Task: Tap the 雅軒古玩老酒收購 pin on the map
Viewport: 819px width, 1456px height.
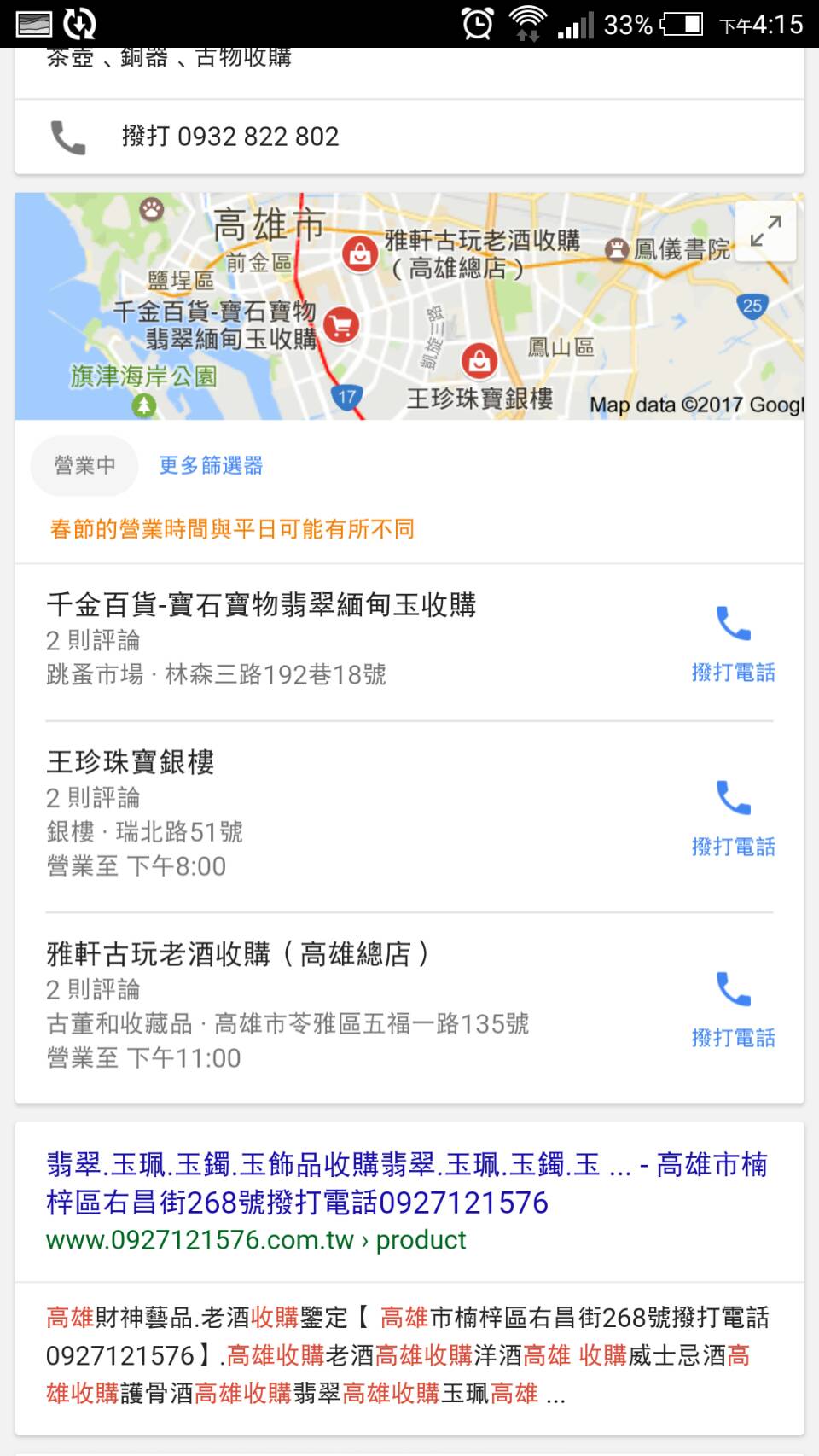Action: click(x=360, y=253)
